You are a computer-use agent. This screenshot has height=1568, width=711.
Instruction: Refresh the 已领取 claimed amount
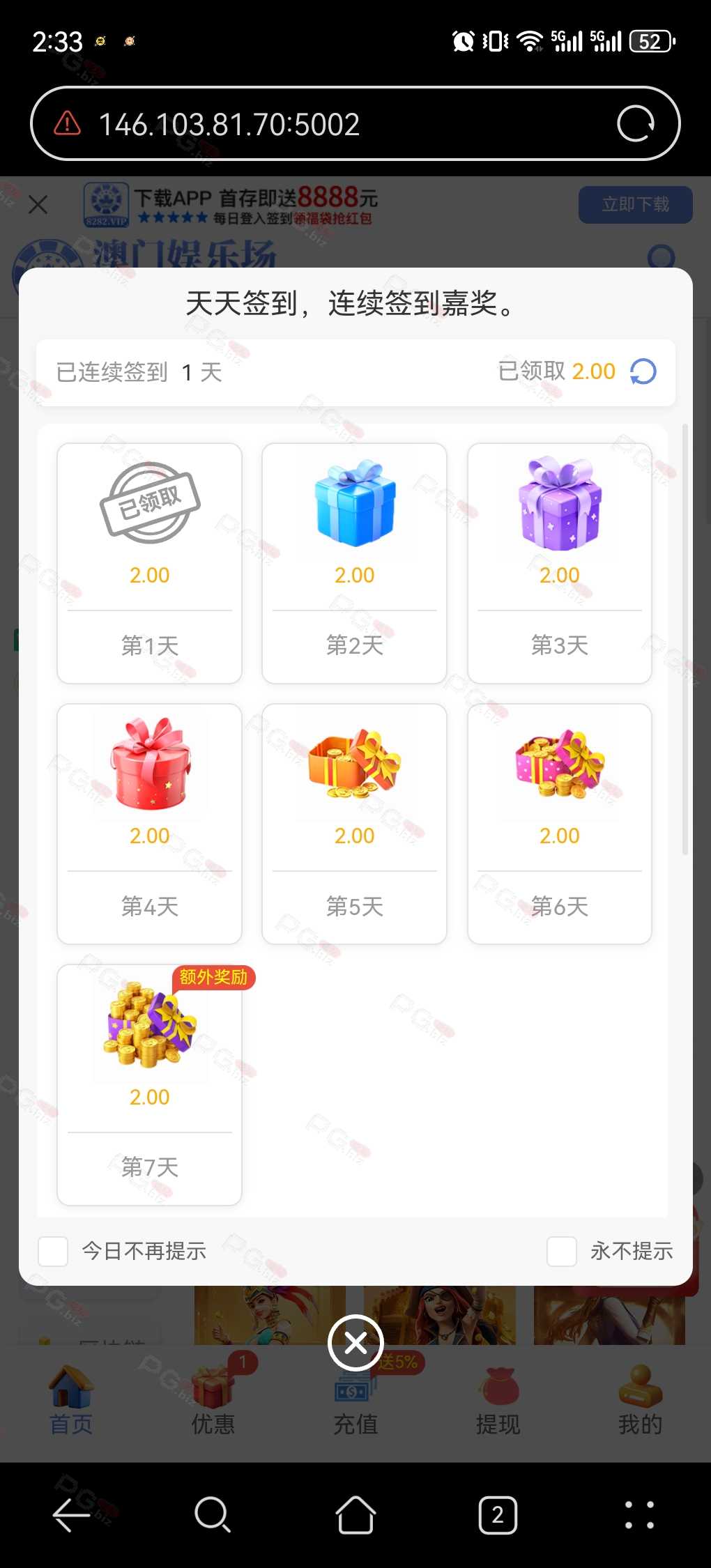[x=643, y=371]
